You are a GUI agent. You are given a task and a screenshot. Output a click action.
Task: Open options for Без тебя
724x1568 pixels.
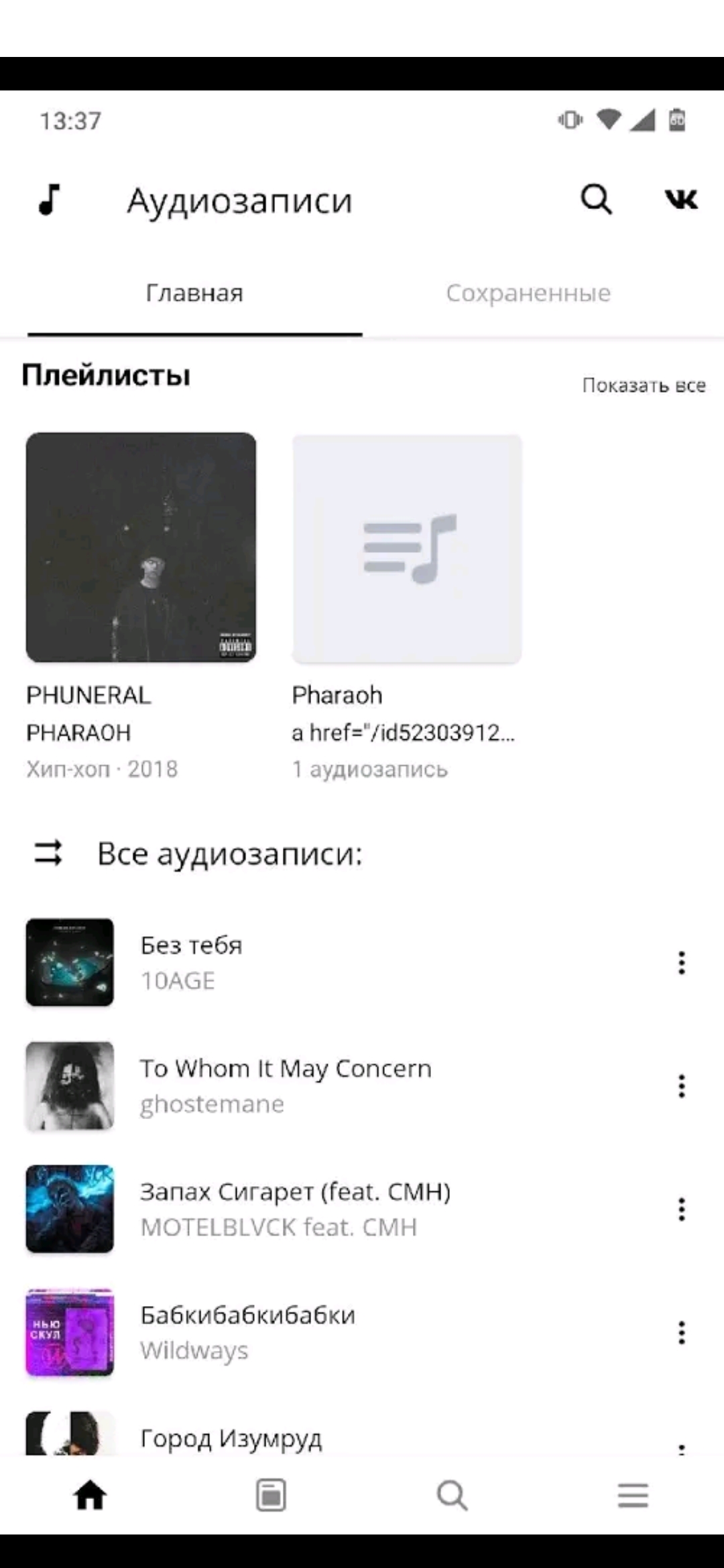coord(681,963)
